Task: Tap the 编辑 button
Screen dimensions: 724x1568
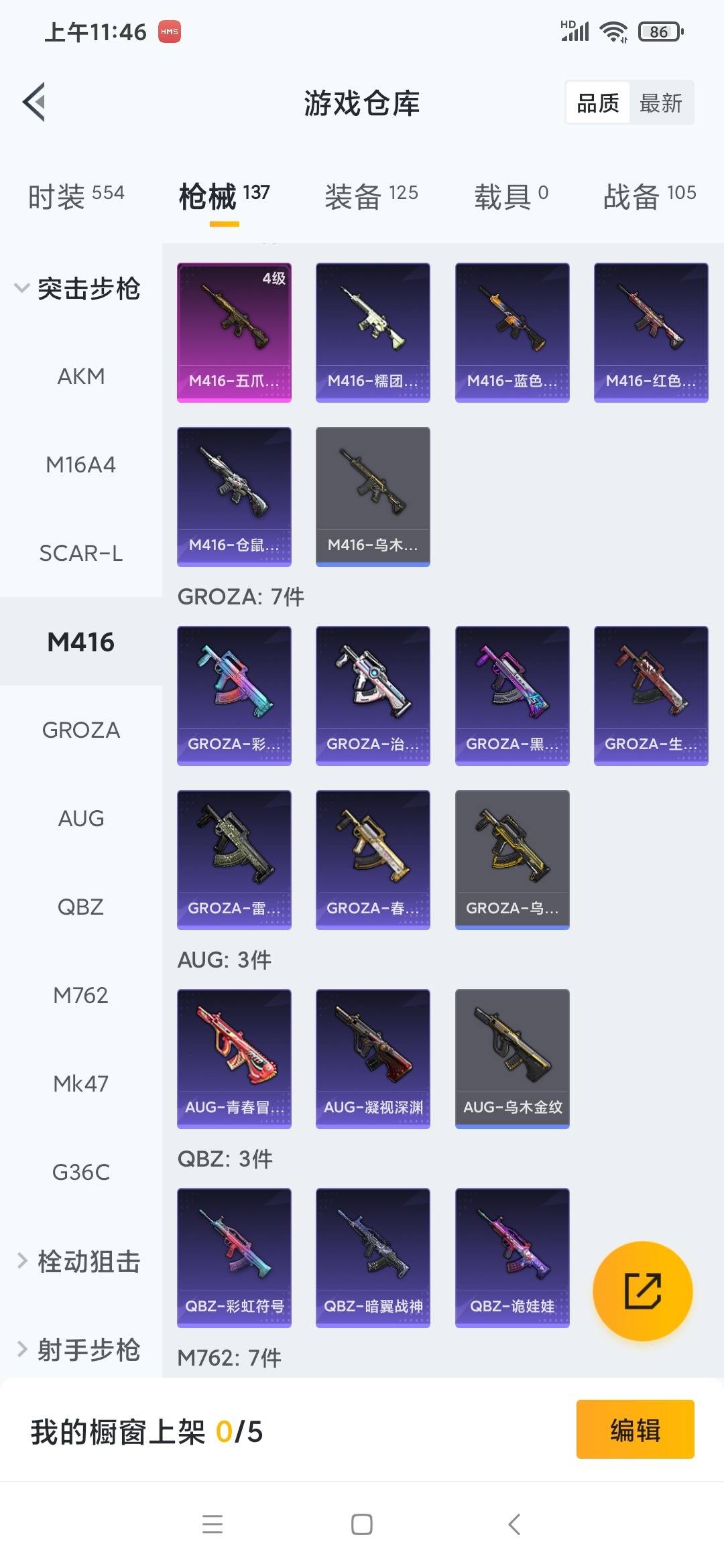Action: point(635,1429)
